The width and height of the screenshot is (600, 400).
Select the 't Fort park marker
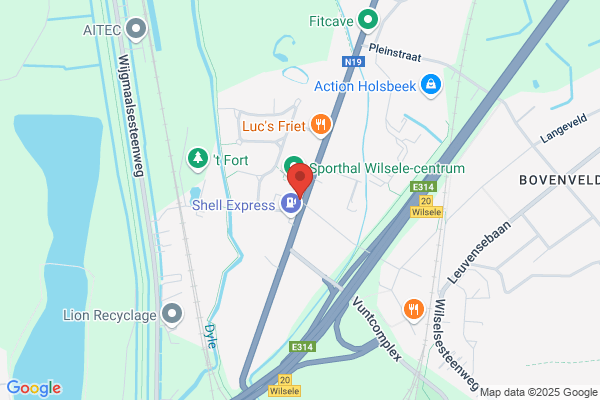point(198,159)
